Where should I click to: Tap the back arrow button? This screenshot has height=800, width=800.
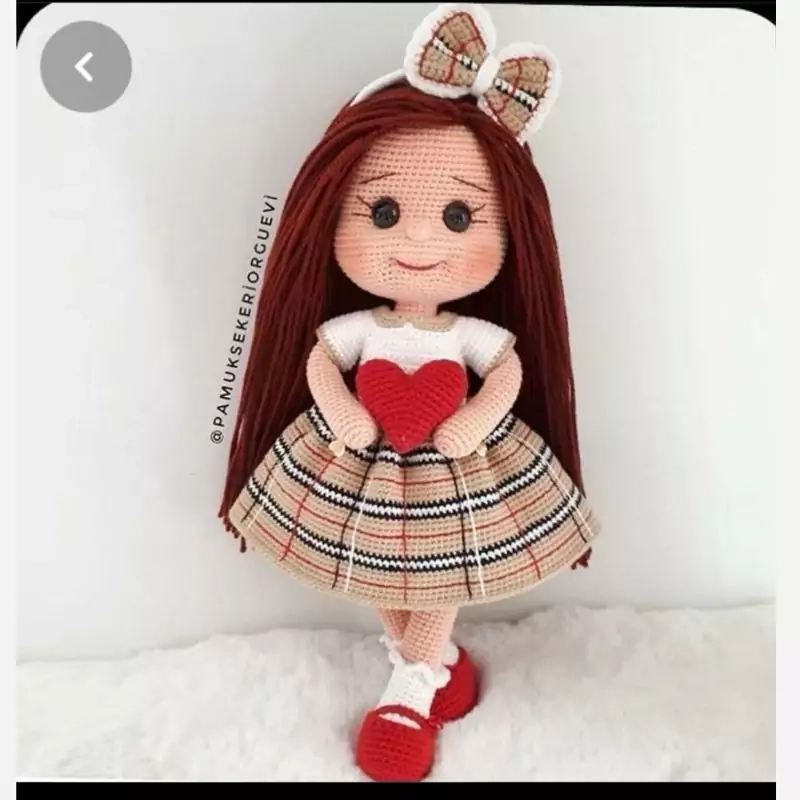point(85,67)
